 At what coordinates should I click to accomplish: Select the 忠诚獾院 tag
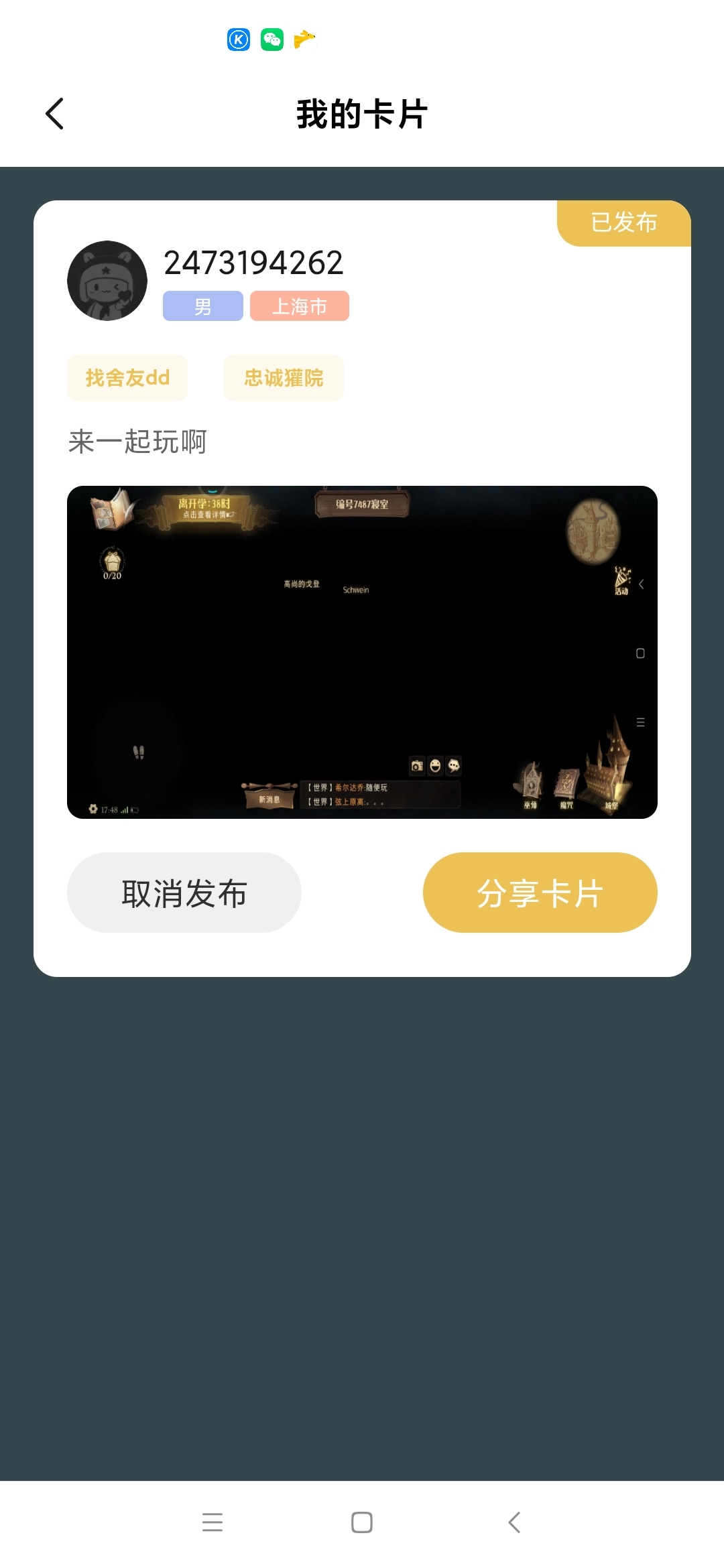click(284, 378)
